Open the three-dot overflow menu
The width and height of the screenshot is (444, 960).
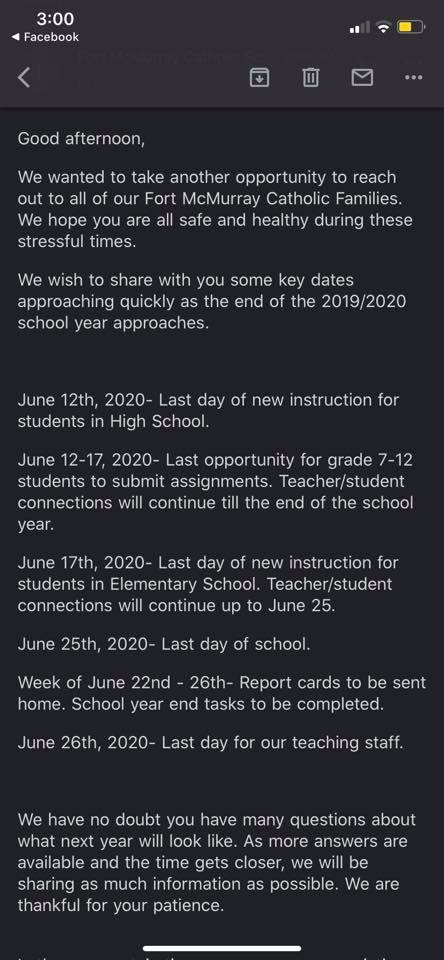[x=413, y=77]
